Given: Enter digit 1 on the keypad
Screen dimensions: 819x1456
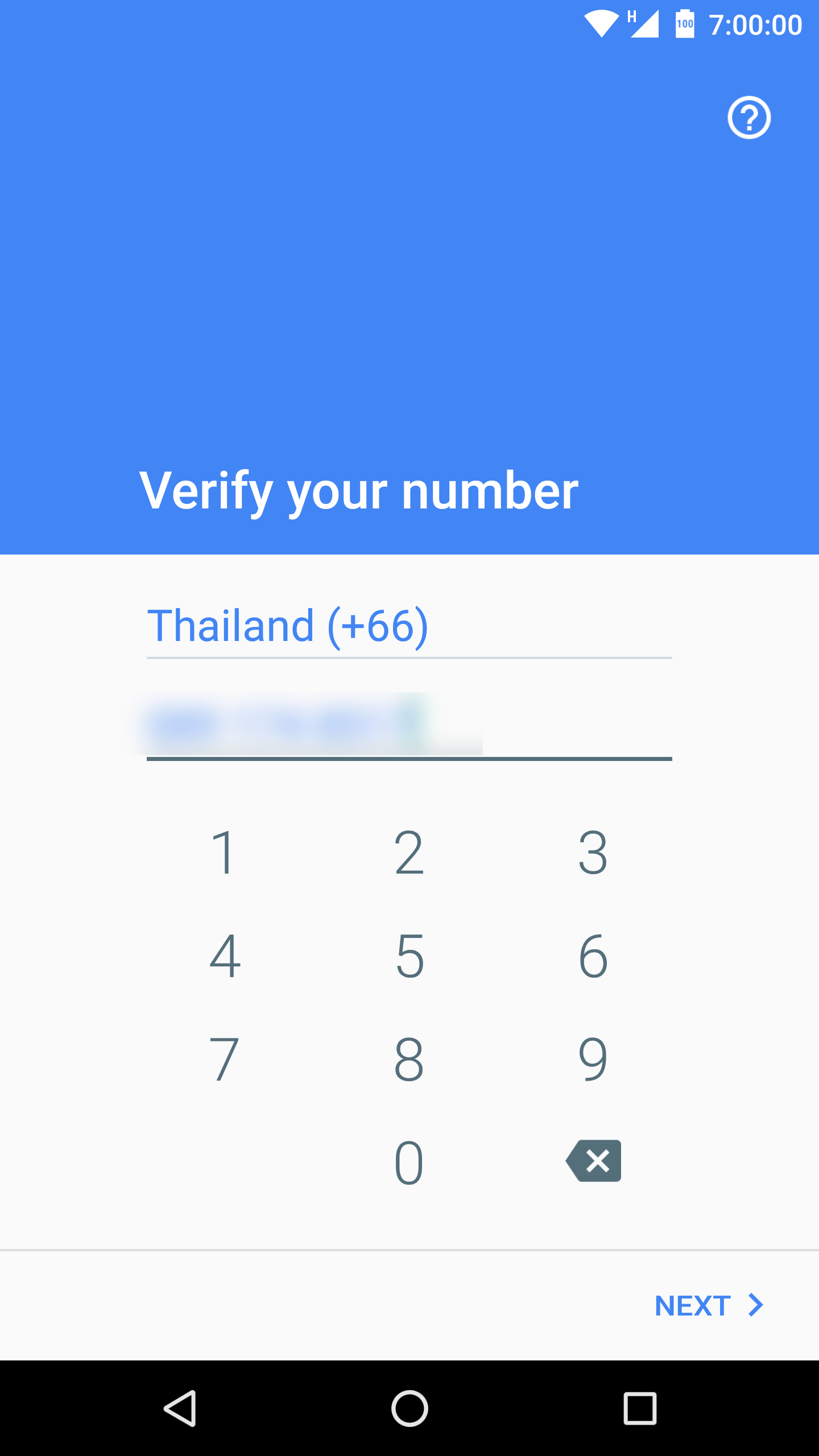Looking at the screenshot, I should pyautogui.click(x=224, y=852).
